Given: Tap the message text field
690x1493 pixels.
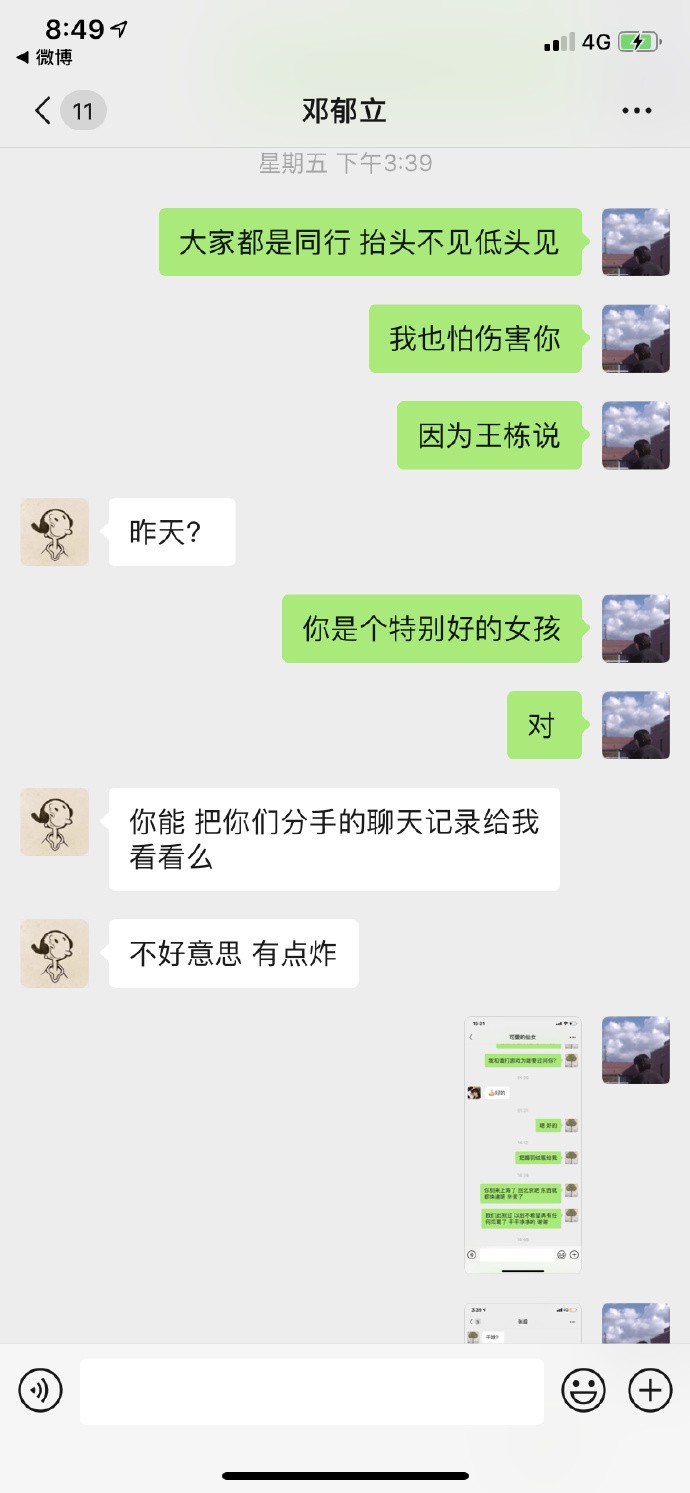Looking at the screenshot, I should [x=311, y=1390].
